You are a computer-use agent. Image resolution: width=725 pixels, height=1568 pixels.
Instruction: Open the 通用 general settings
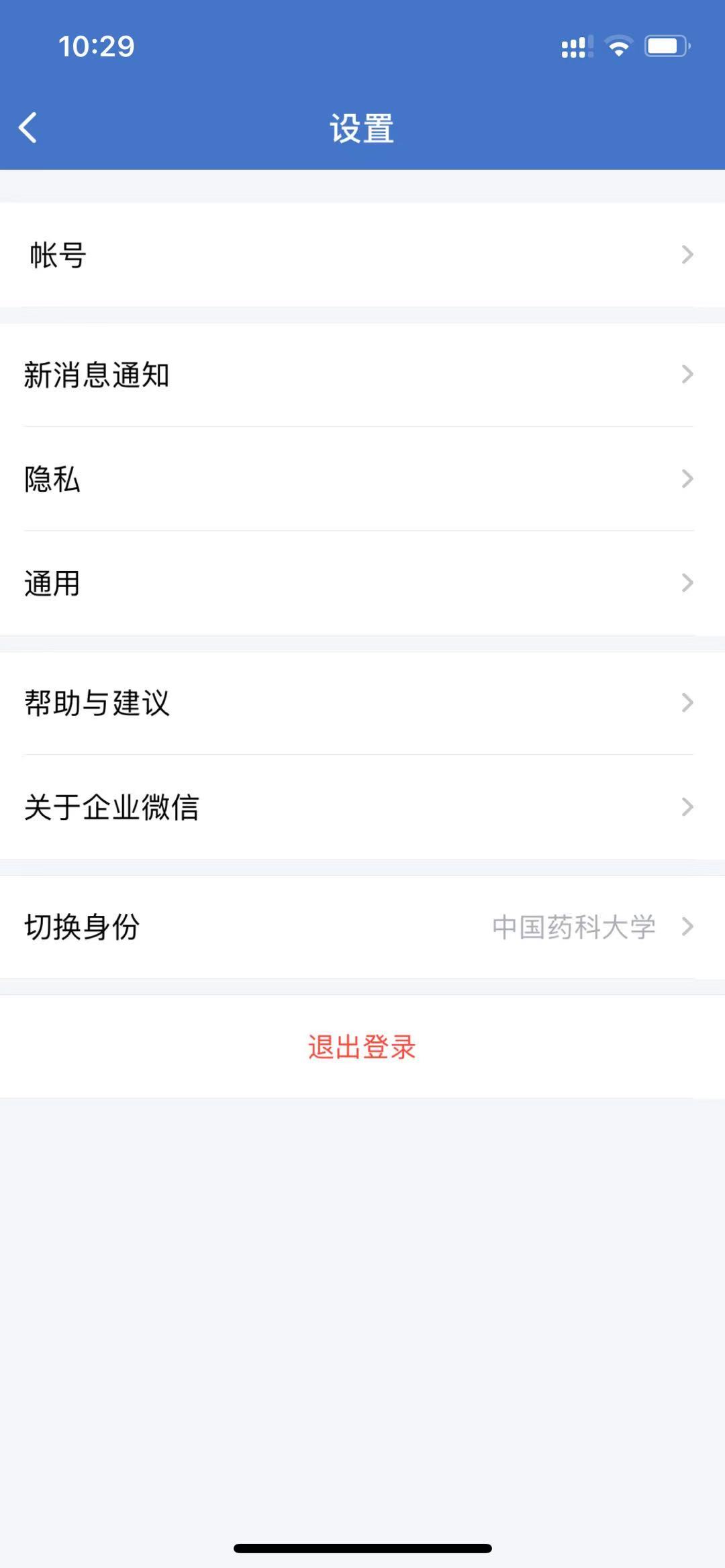(x=362, y=583)
